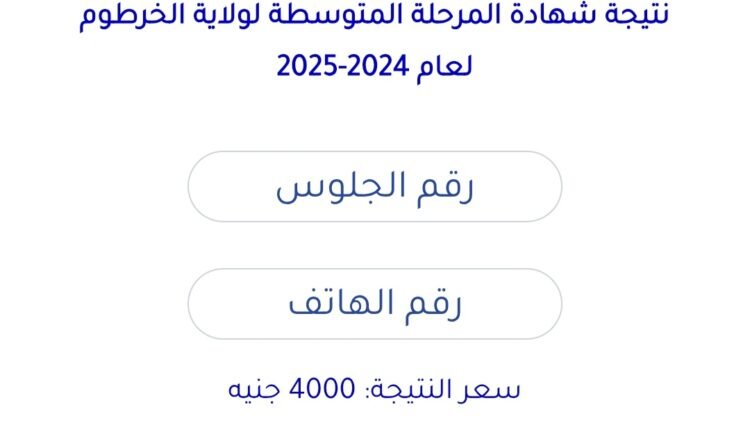
Task: Select the رقم الهاتف input field
Action: [x=375, y=304]
